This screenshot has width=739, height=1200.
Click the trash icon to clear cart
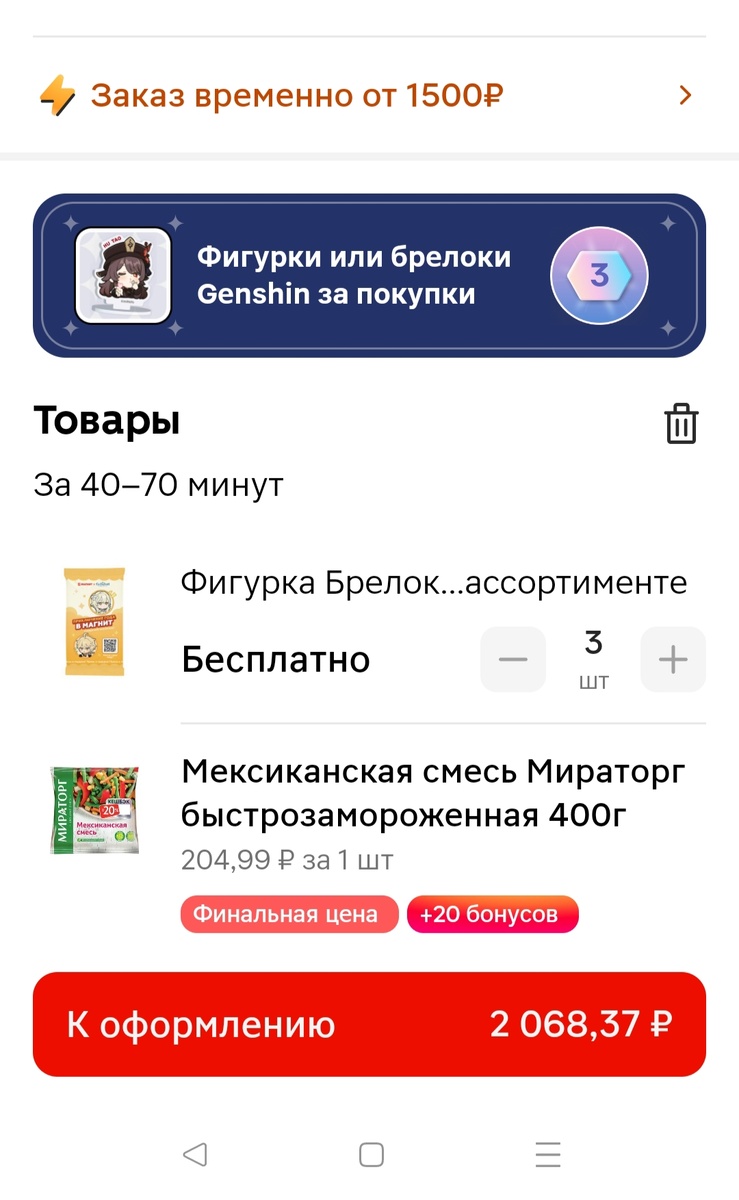(681, 423)
